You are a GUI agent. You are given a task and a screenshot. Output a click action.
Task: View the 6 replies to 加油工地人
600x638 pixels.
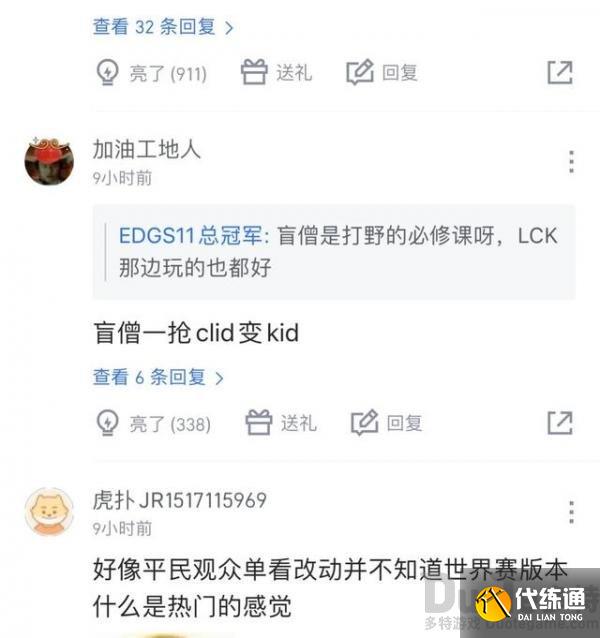(x=158, y=377)
